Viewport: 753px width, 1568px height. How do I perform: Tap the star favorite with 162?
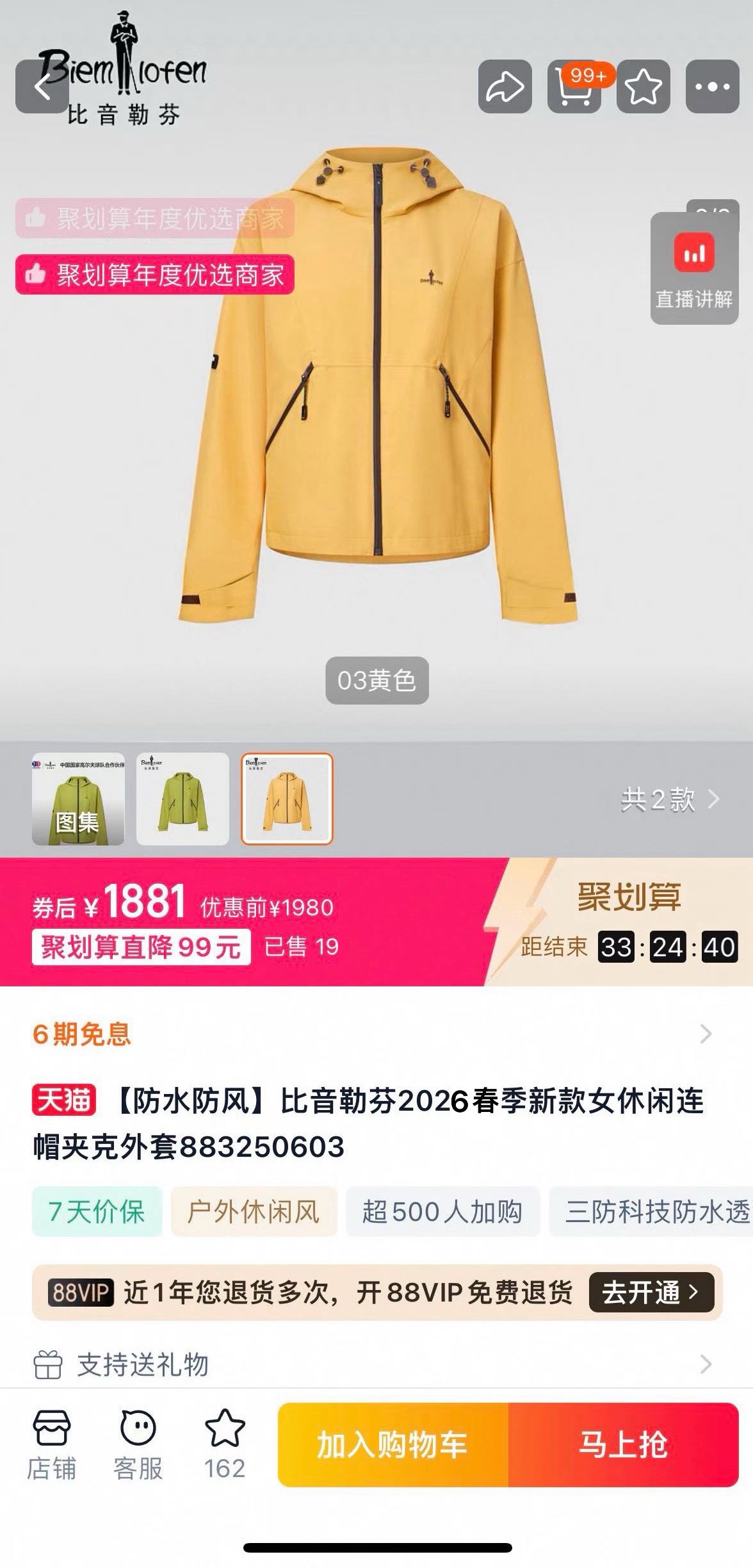tap(225, 1446)
